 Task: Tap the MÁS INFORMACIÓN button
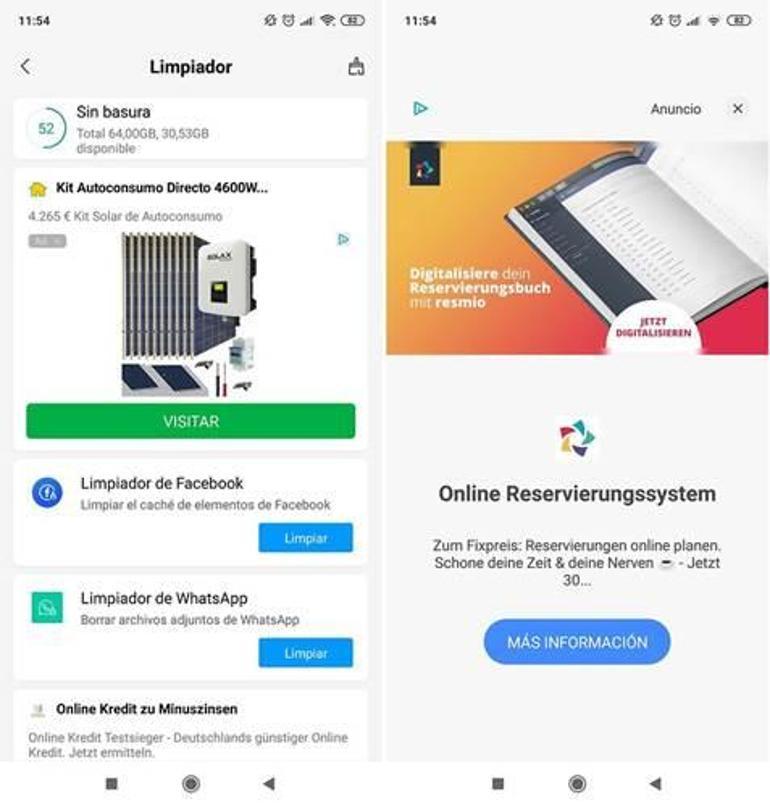point(577,642)
